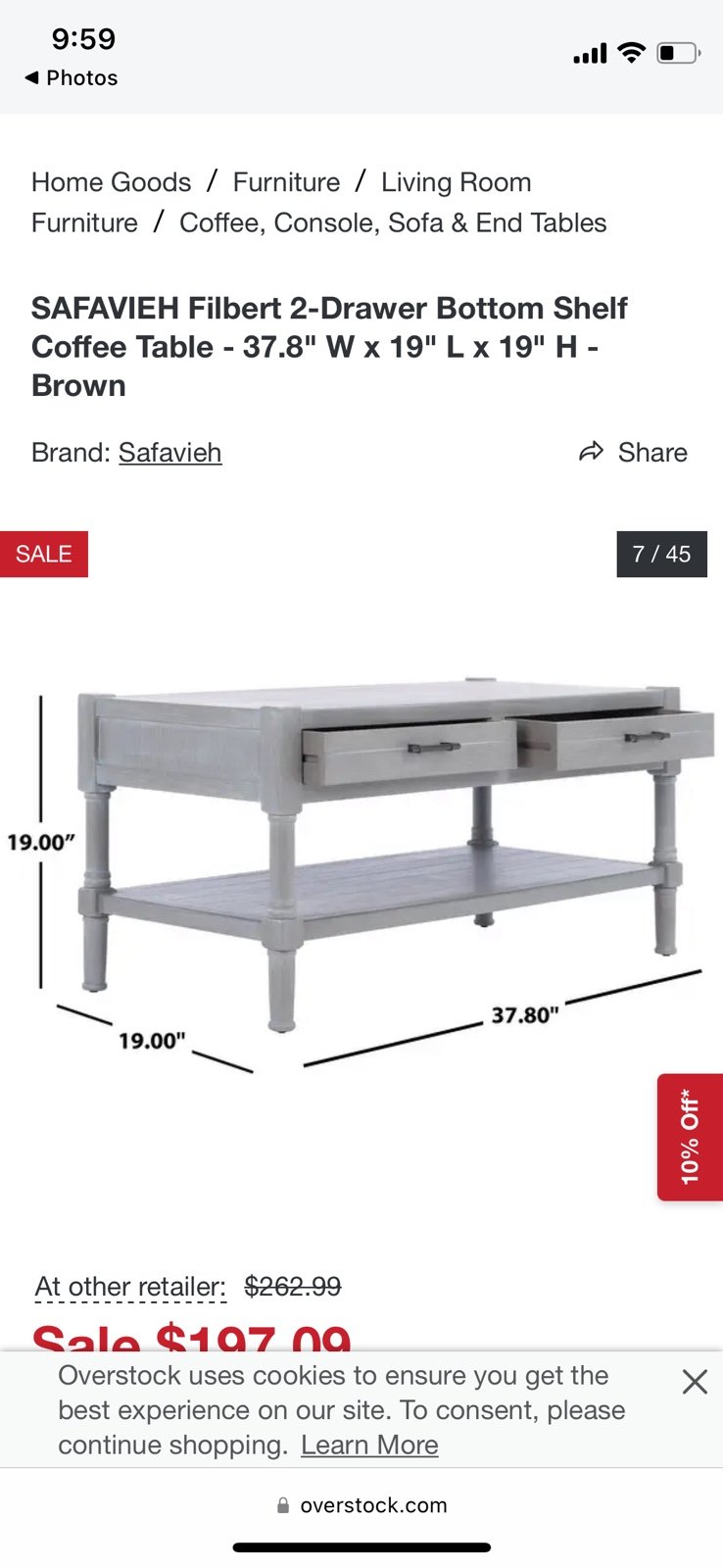Share this coffee table

click(634, 453)
